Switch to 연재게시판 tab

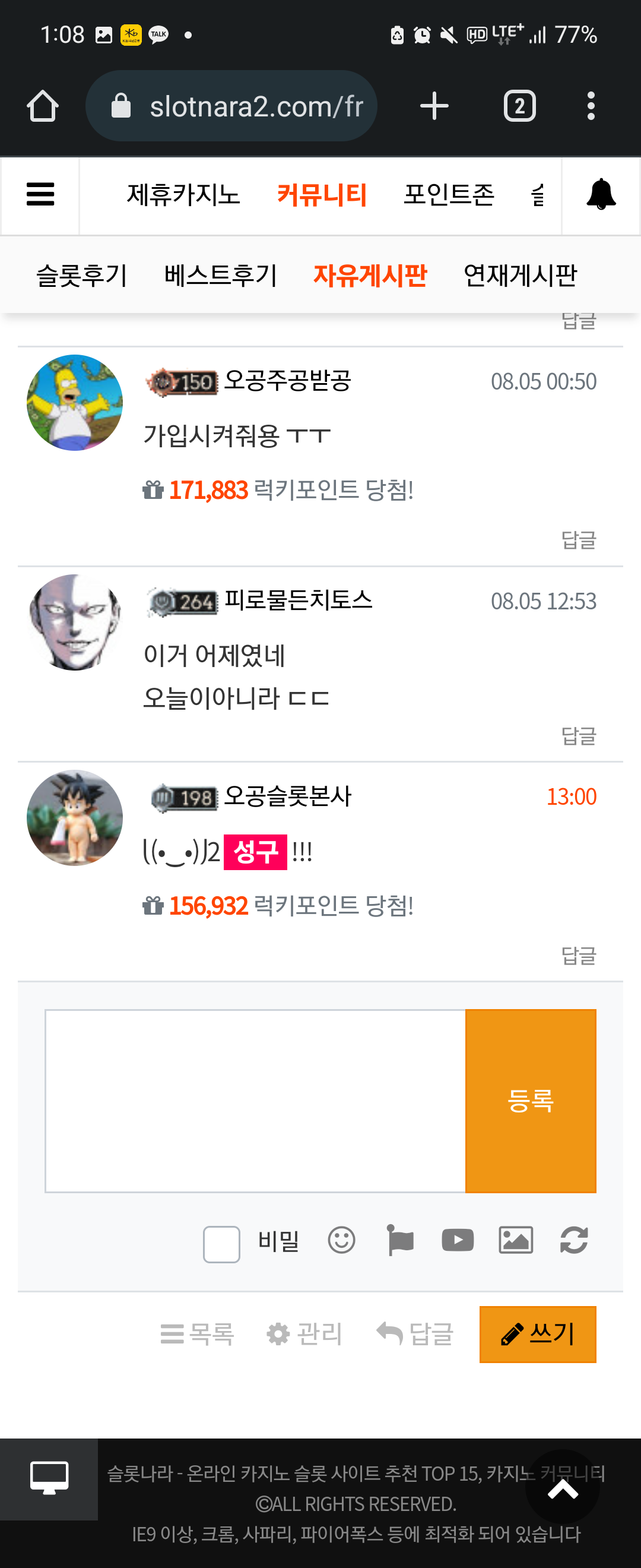coord(520,275)
